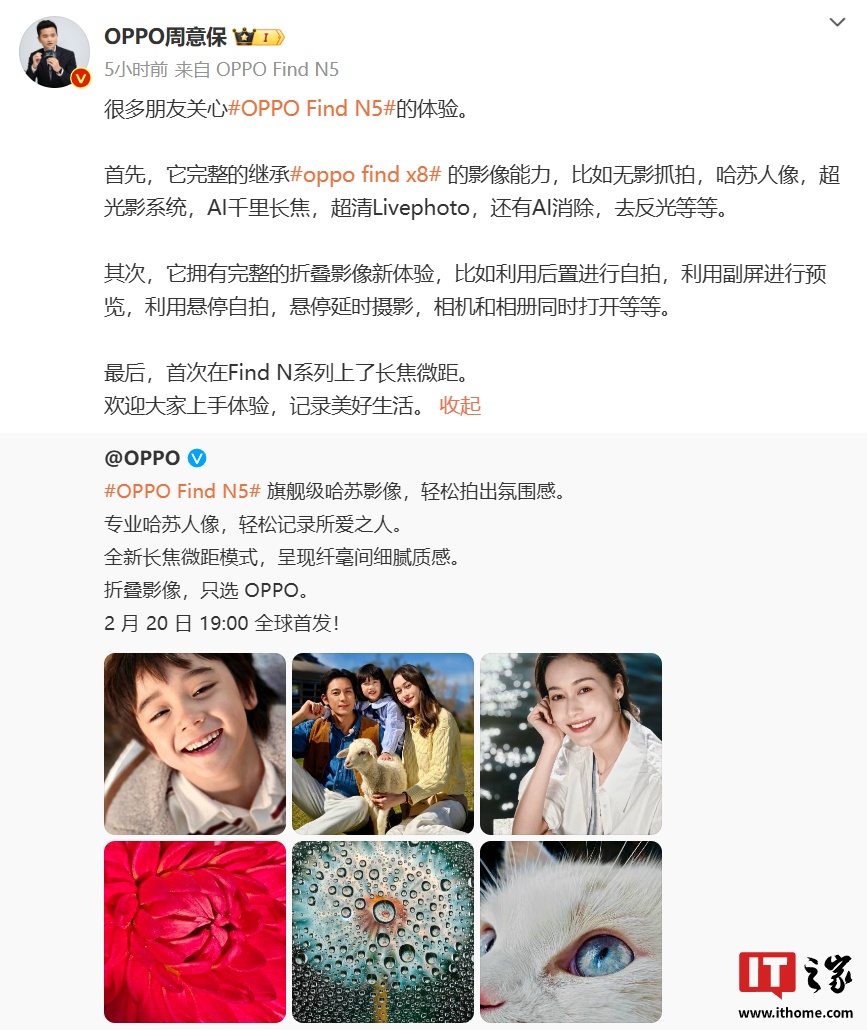
Task: View the smiling boy photo
Action: point(195,743)
